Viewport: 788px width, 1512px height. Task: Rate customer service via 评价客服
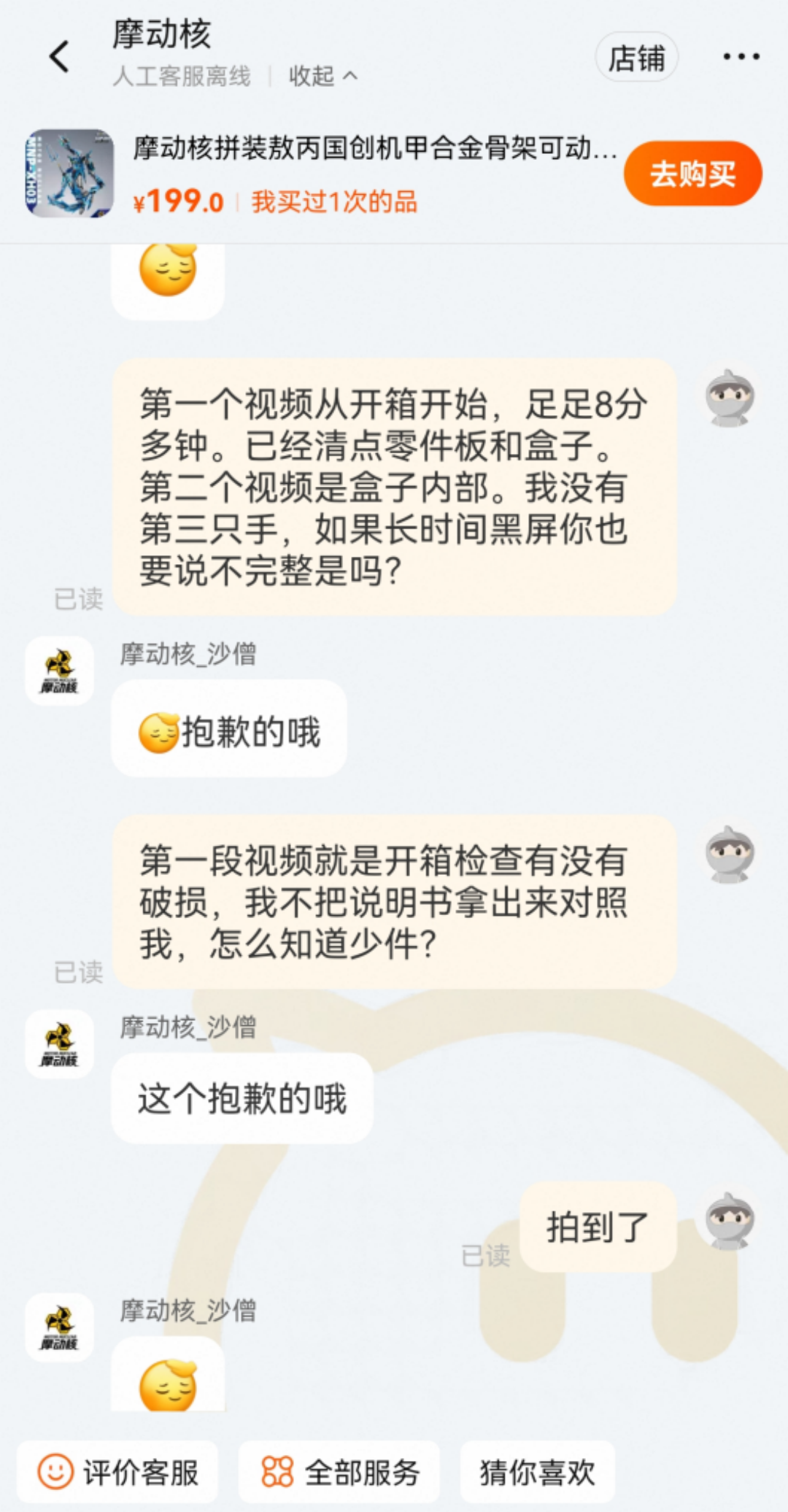coord(118,1473)
